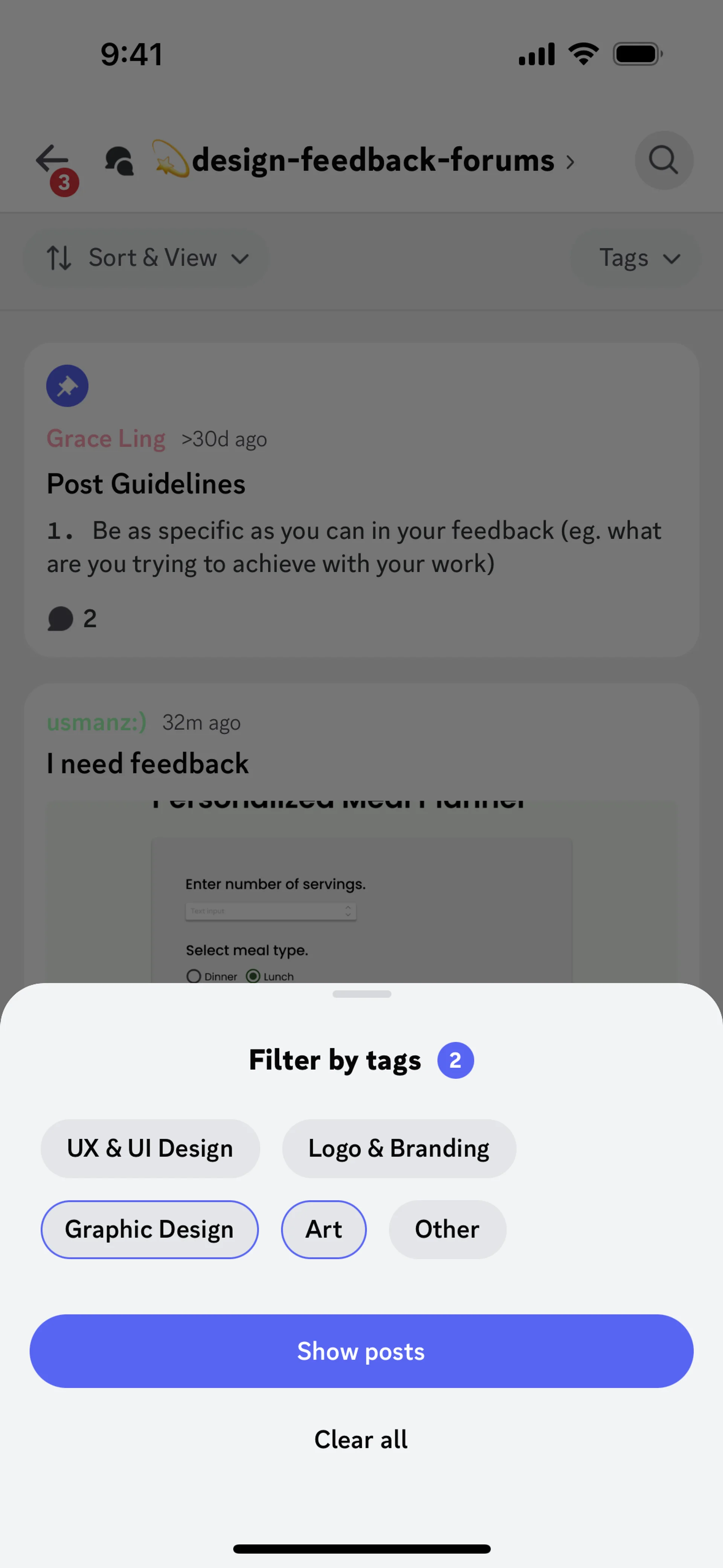Deselect the Art tag chip
Screen dimensions: 723x1568
click(323, 1229)
